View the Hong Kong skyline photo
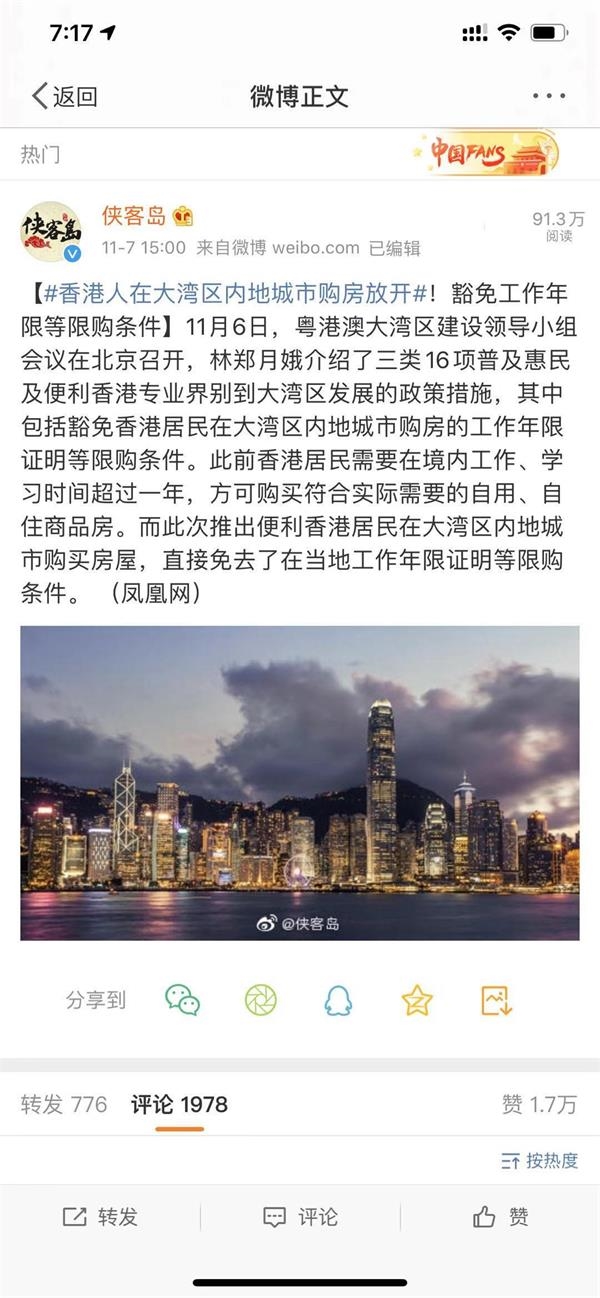The image size is (600, 1298). 300,783
